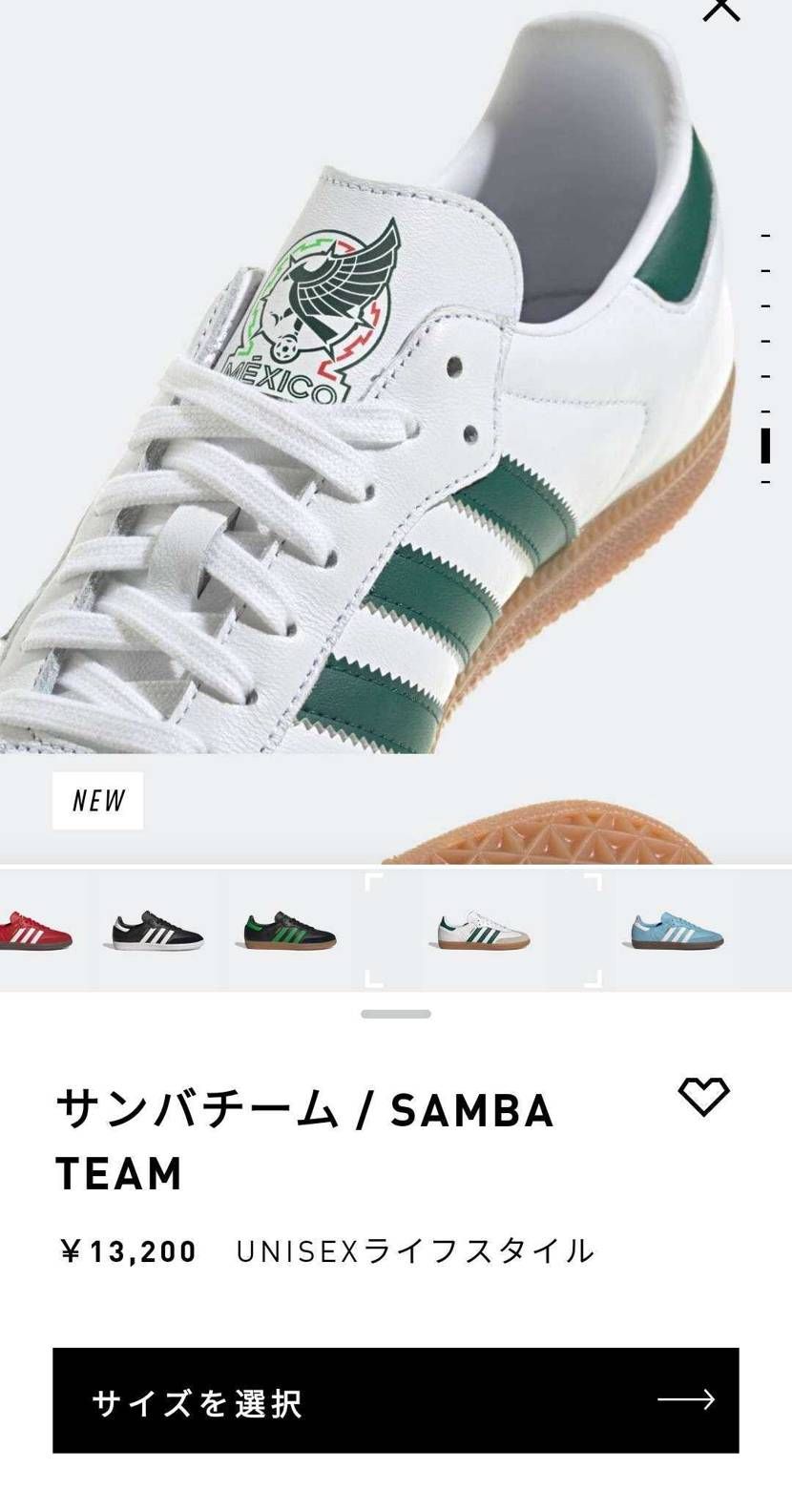Tap the enlarged shoe photo
Screen dimensions: 792x1512
pos(382,430)
